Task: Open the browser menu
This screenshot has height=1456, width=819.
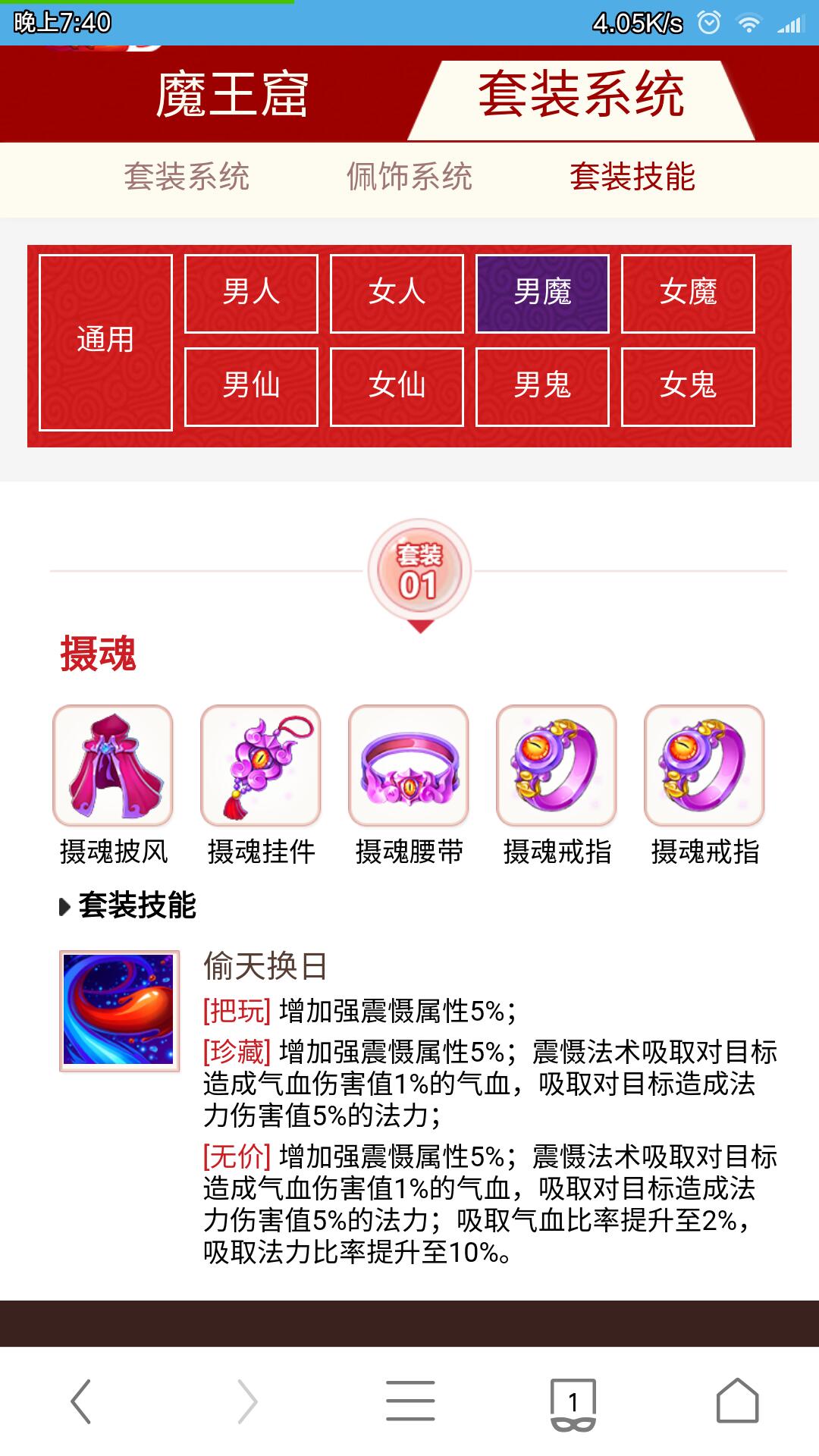Action: pyautogui.click(x=410, y=1401)
